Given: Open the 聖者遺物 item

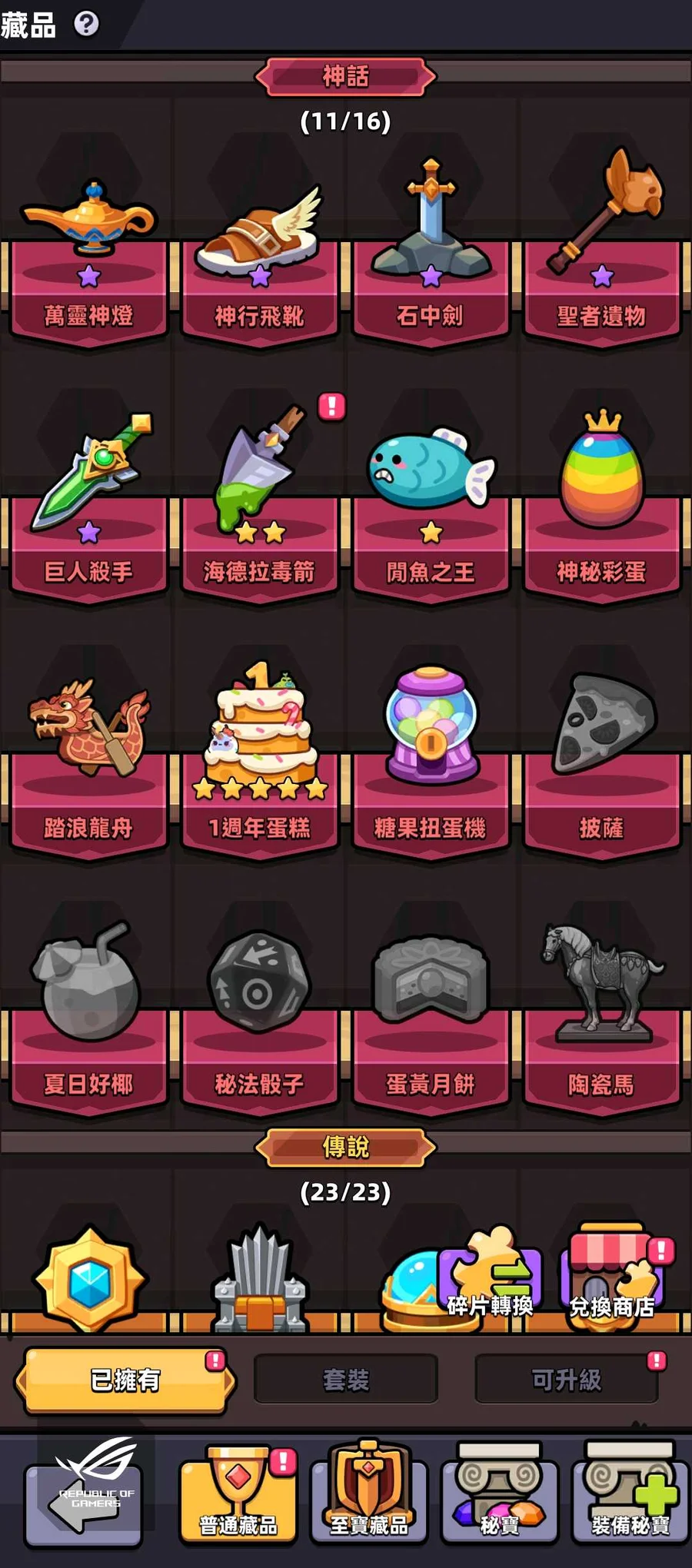Looking at the screenshot, I should click(601, 254).
